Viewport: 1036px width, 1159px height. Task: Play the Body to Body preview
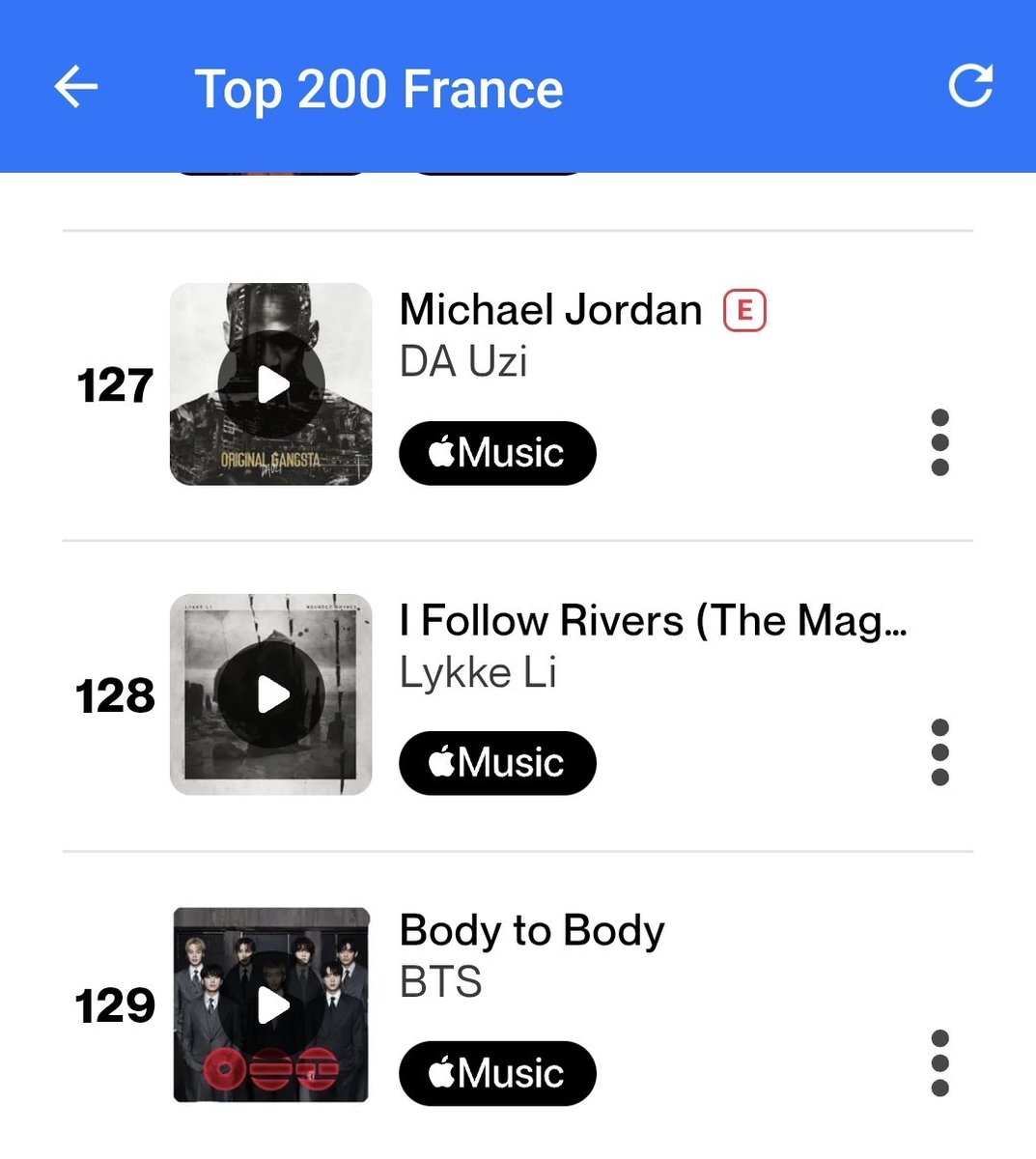[271, 1004]
